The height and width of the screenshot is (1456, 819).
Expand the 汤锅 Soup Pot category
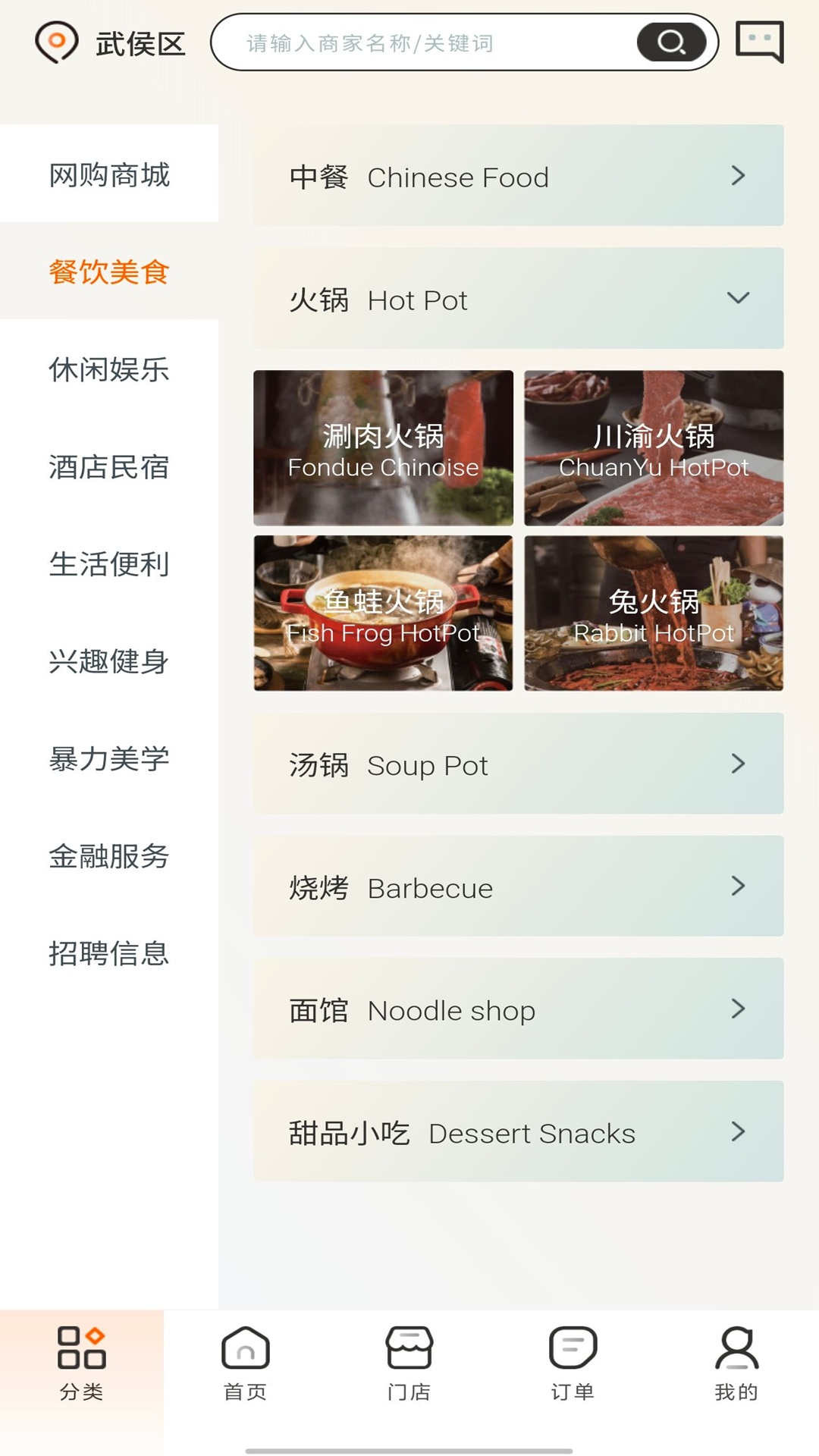pyautogui.click(x=518, y=764)
